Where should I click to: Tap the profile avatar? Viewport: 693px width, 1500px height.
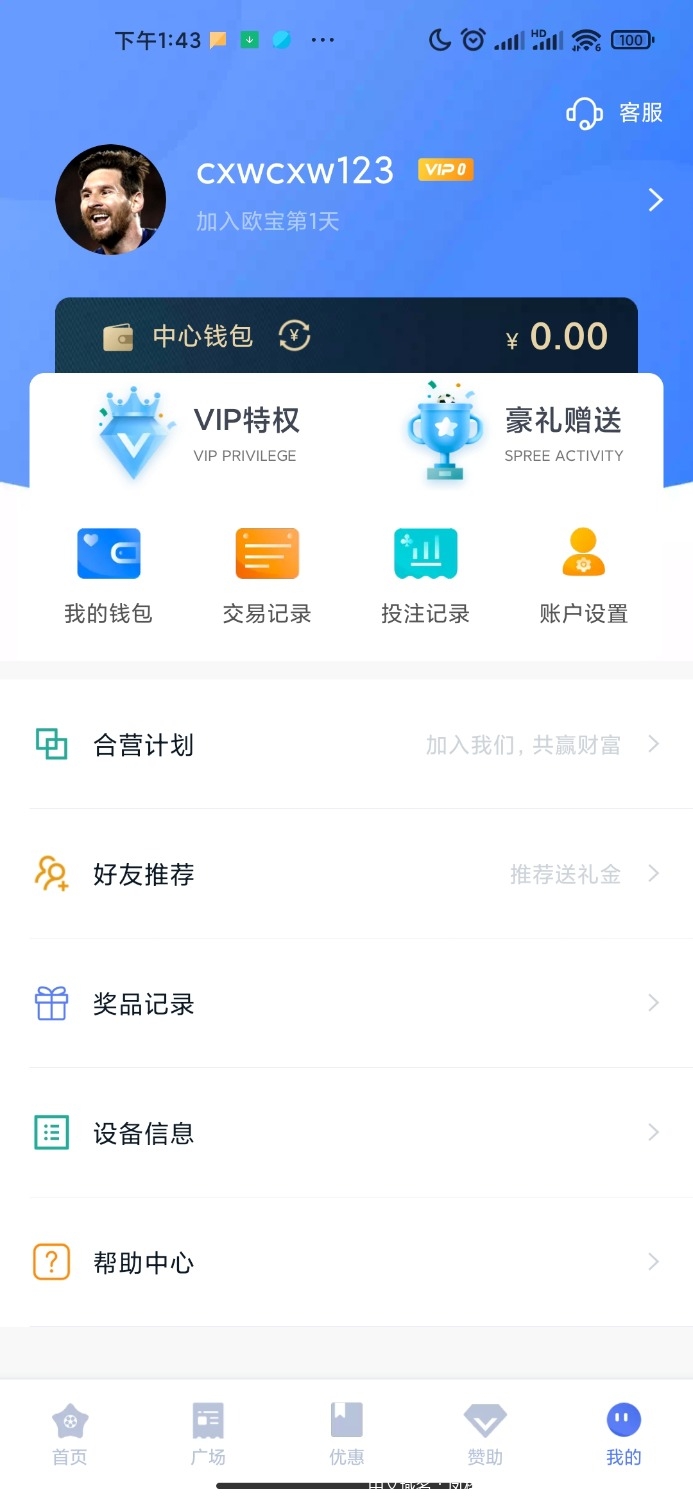tap(110, 199)
